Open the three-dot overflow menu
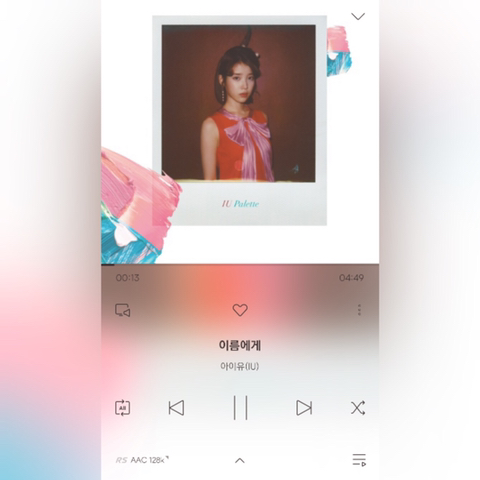 click(x=359, y=310)
